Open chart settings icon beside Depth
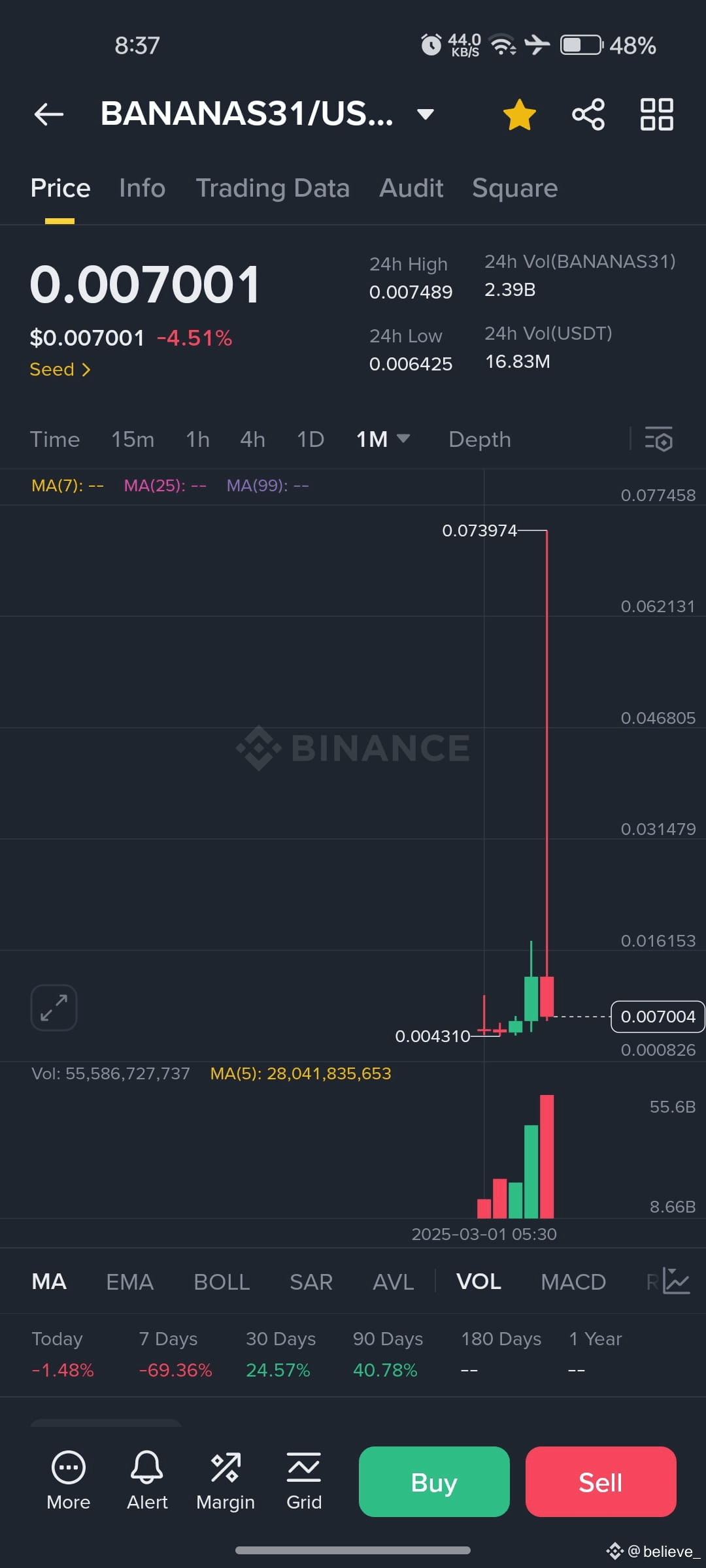Viewport: 706px width, 1568px height. click(x=658, y=439)
